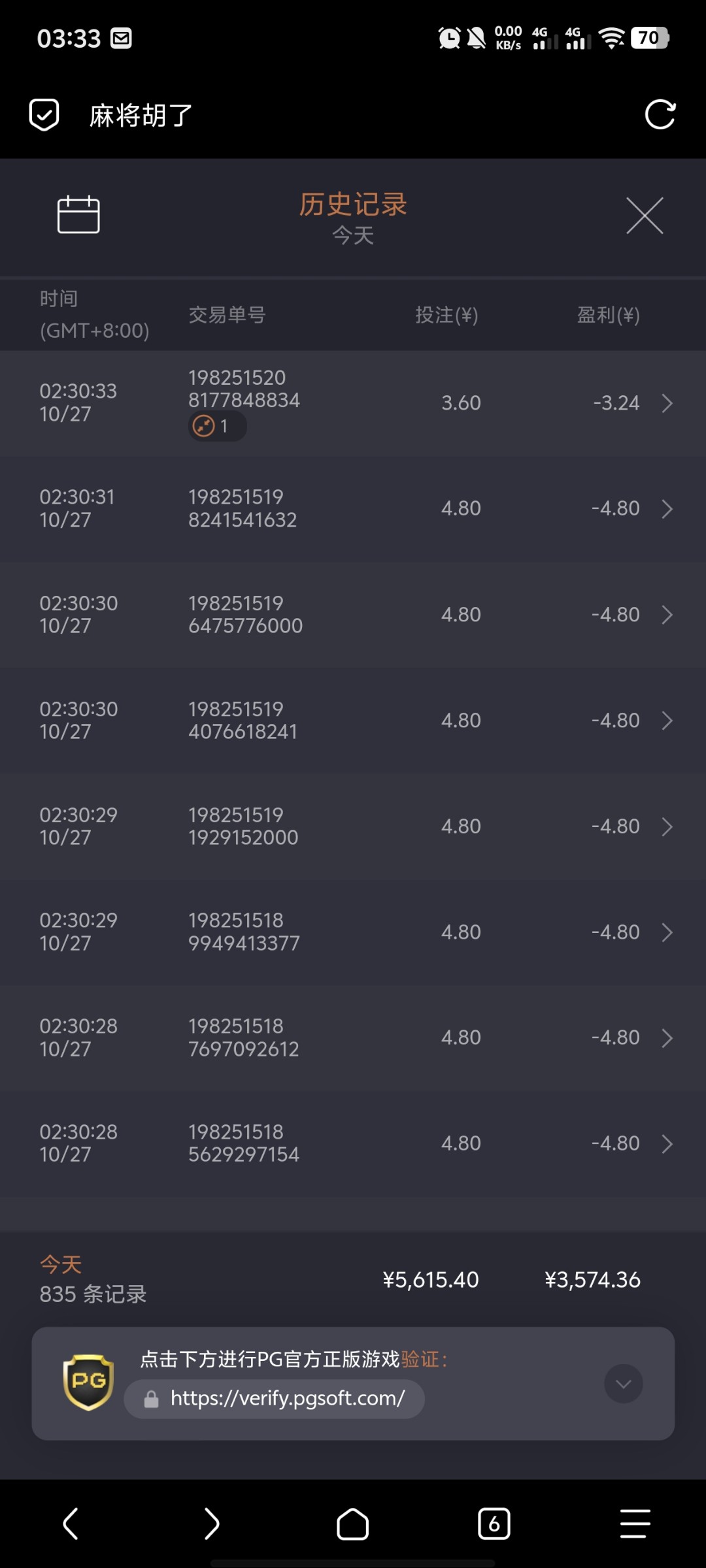Image resolution: width=706 pixels, height=1568 pixels.
Task: Open the browser hamburger menu
Action: (x=635, y=1524)
